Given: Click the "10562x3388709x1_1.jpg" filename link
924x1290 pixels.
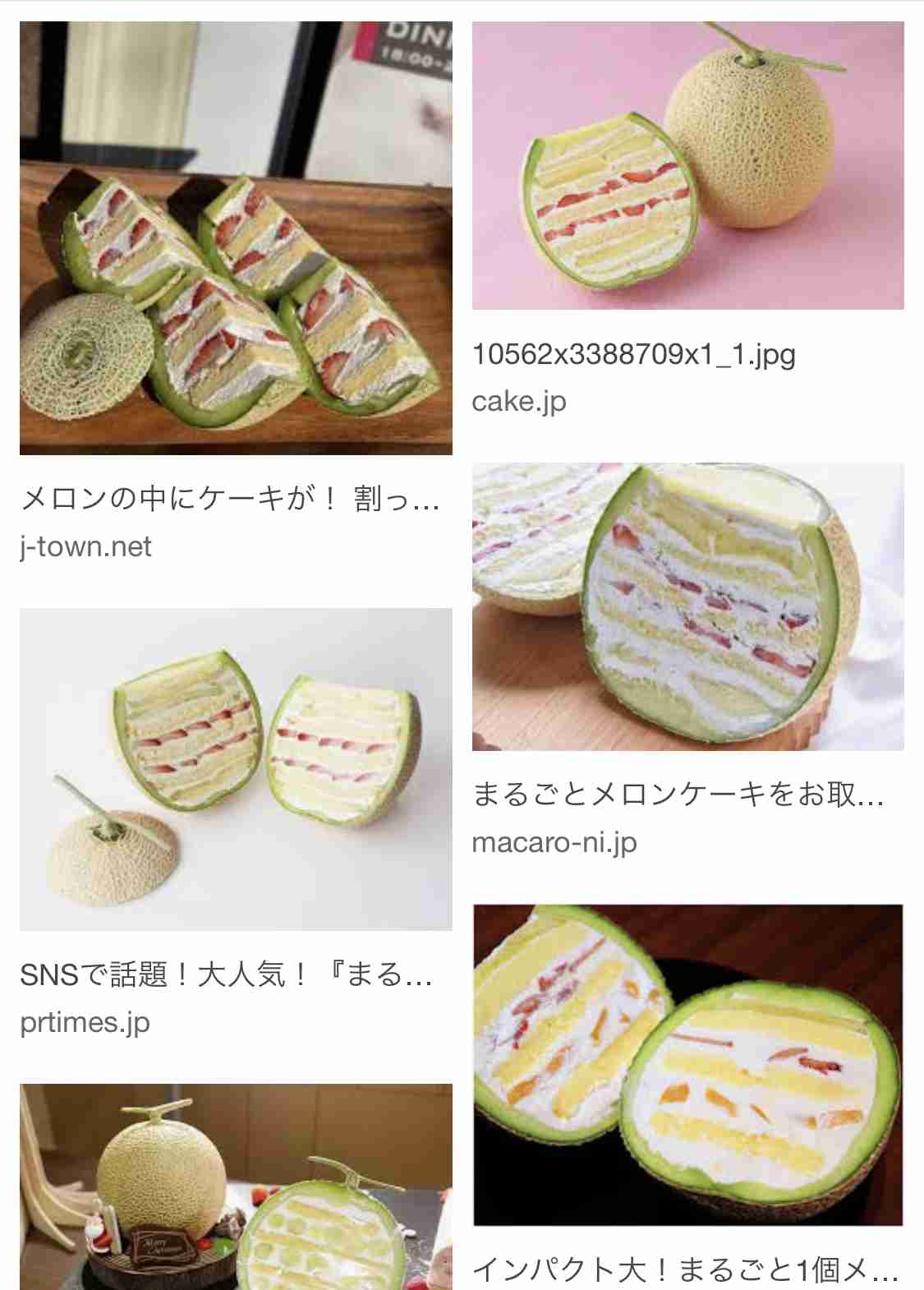Looking at the screenshot, I should click(637, 355).
